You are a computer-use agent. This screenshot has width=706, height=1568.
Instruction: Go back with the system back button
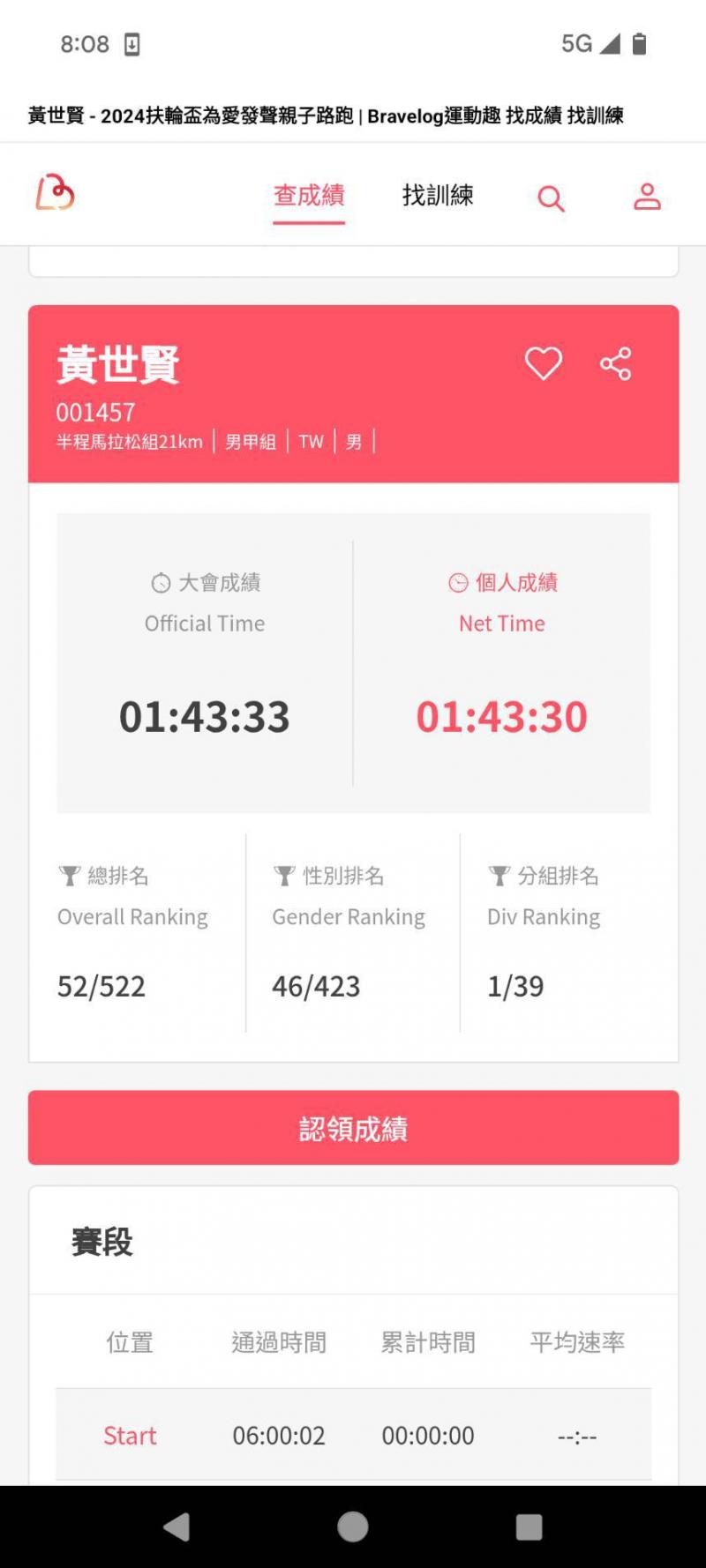176,1527
